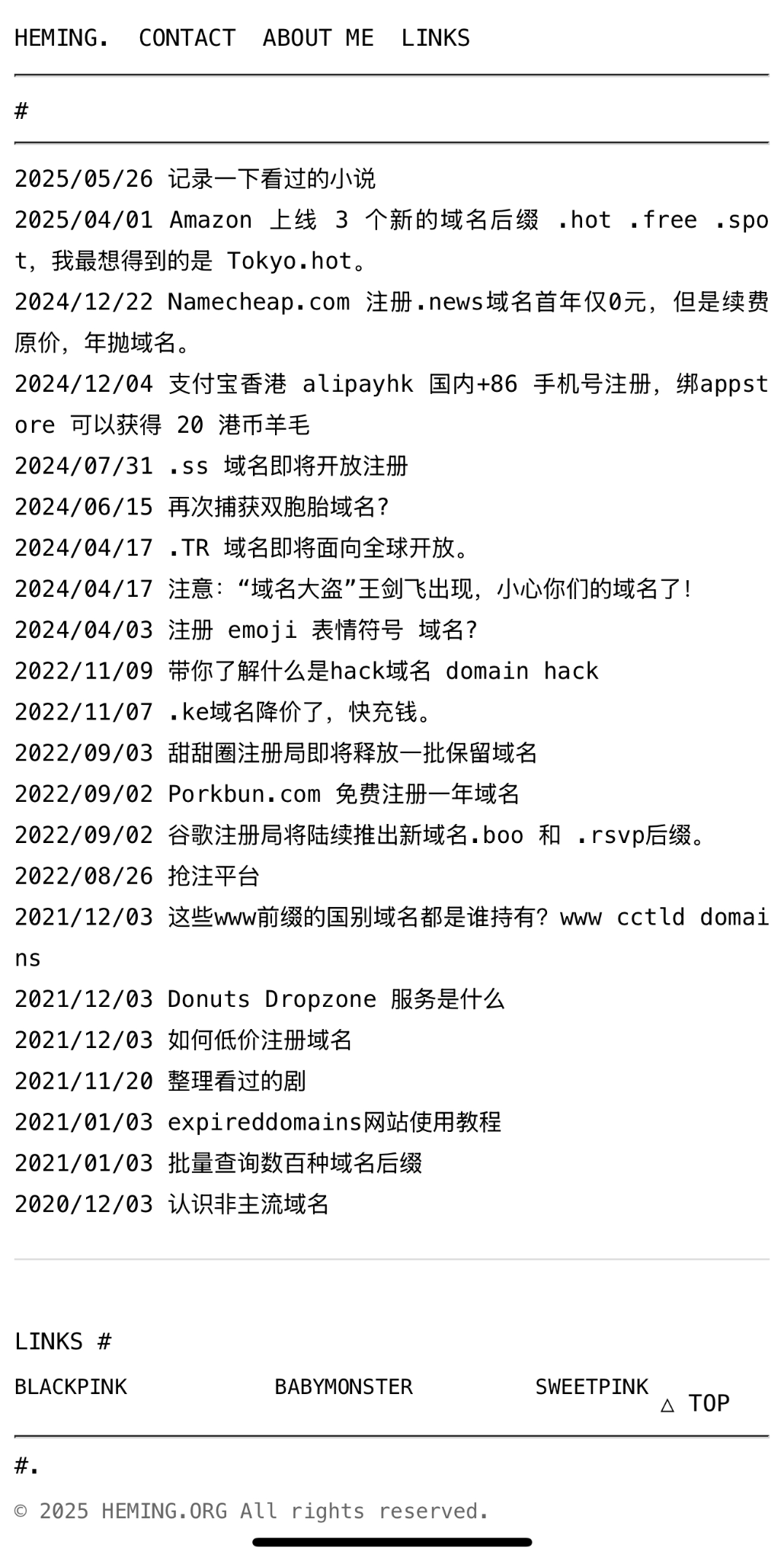
Task: Open the 域名大盗 王剑飞 warning post
Action: point(430,589)
